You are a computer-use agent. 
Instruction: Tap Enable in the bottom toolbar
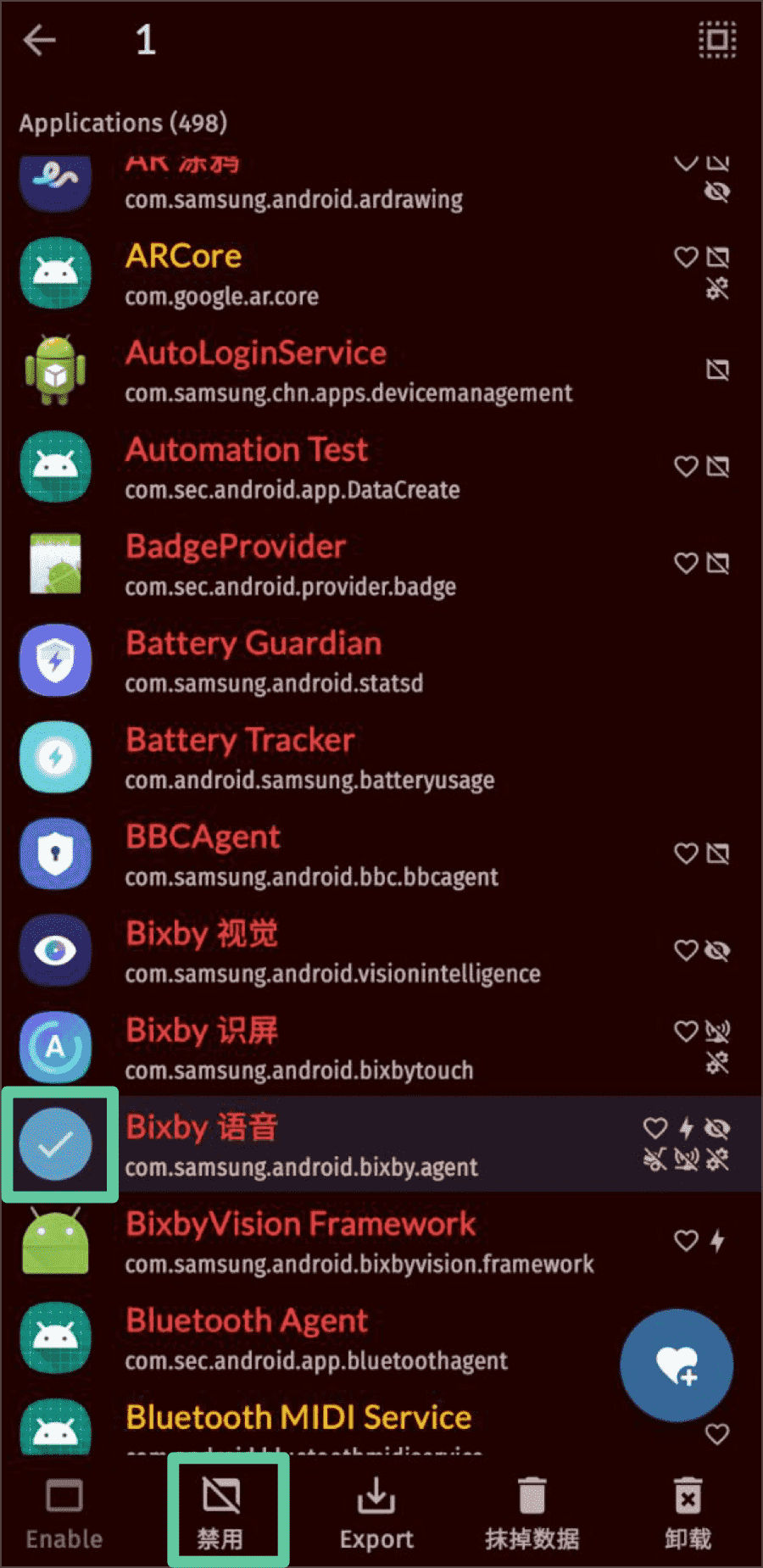[64, 1513]
